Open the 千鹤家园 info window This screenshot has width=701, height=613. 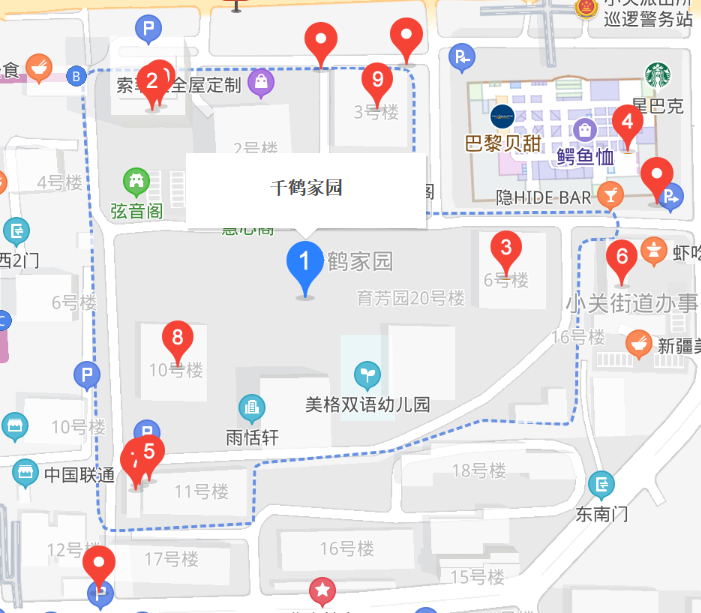click(x=307, y=187)
